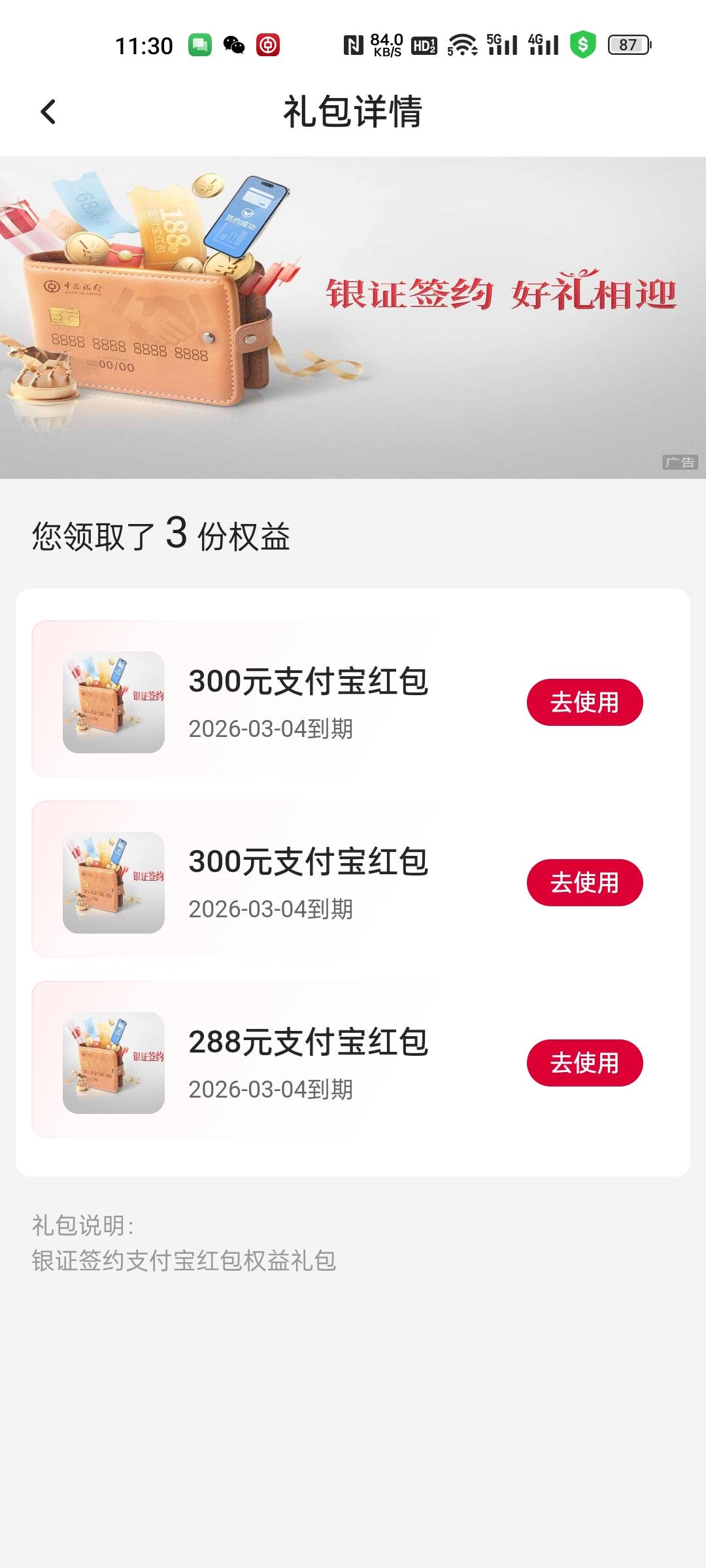
Task: Open the 银证签约 好礼相迎 ad banner
Action: pyautogui.click(x=353, y=318)
